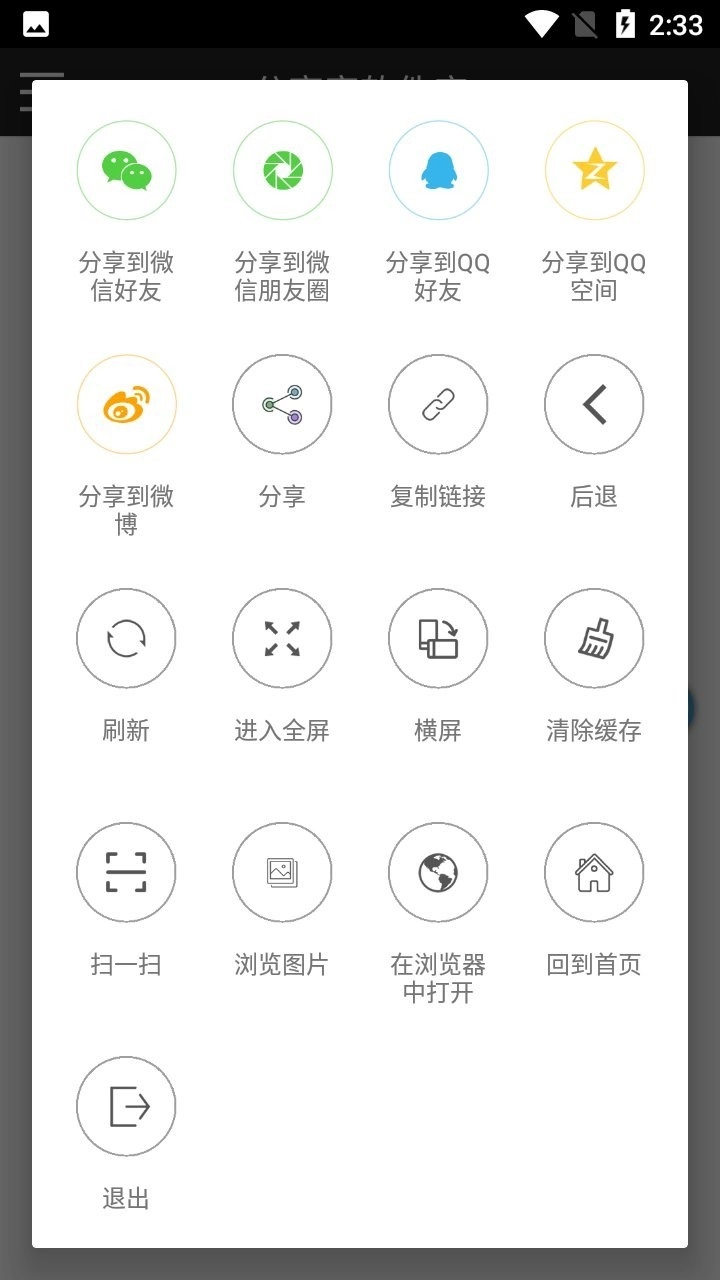Browse images (浏览图片)

[x=282, y=872]
